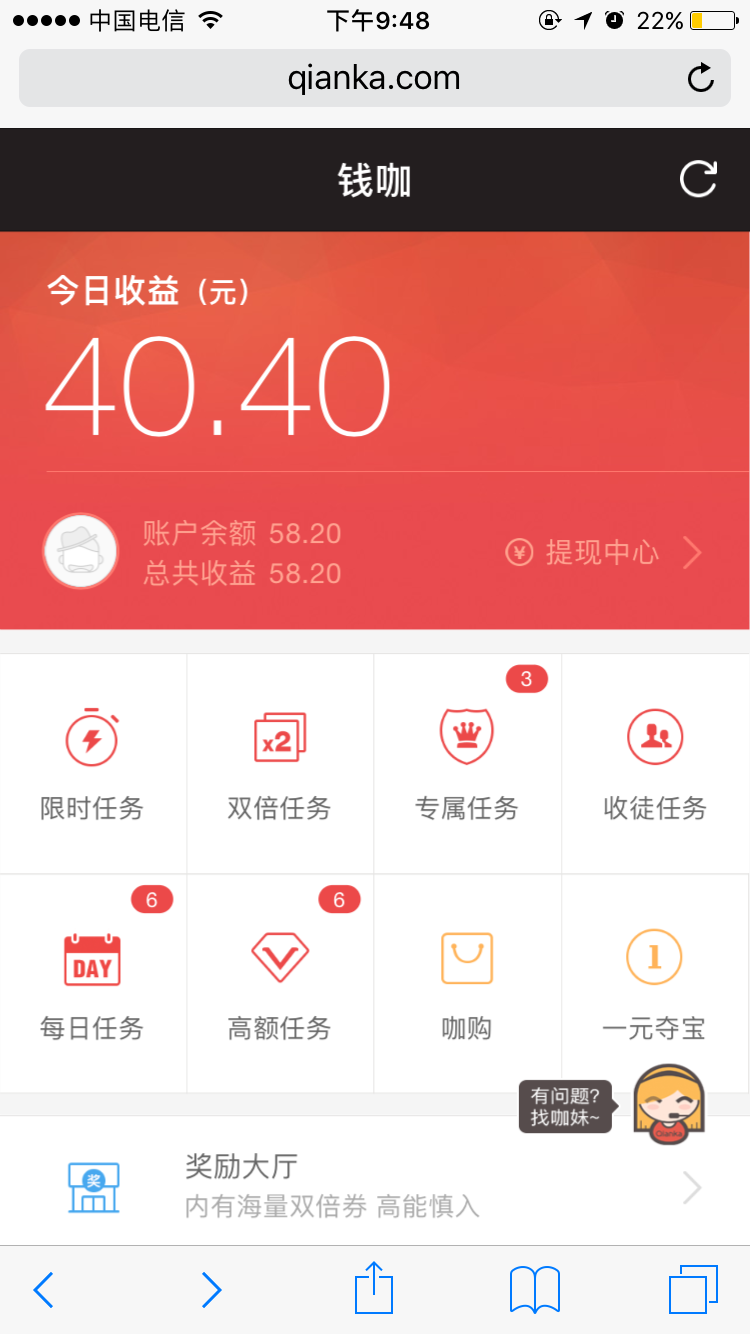Open the Safari share sheet
Screen dimensions: 750x1334
point(374,1288)
